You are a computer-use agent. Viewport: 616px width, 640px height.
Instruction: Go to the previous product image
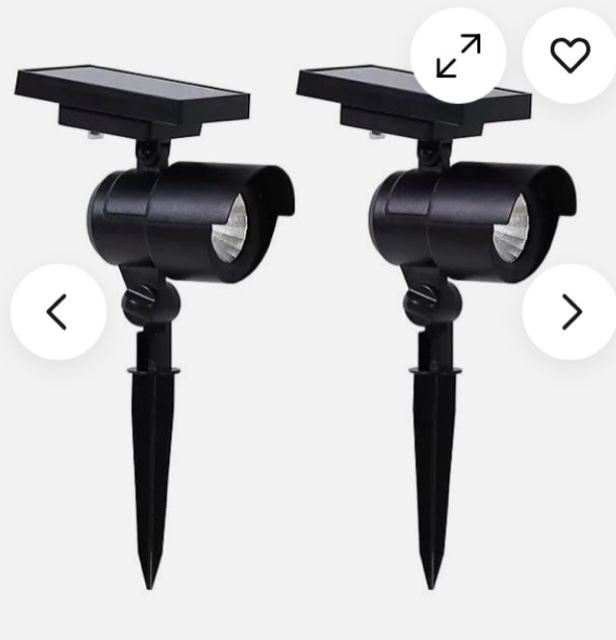[58, 312]
